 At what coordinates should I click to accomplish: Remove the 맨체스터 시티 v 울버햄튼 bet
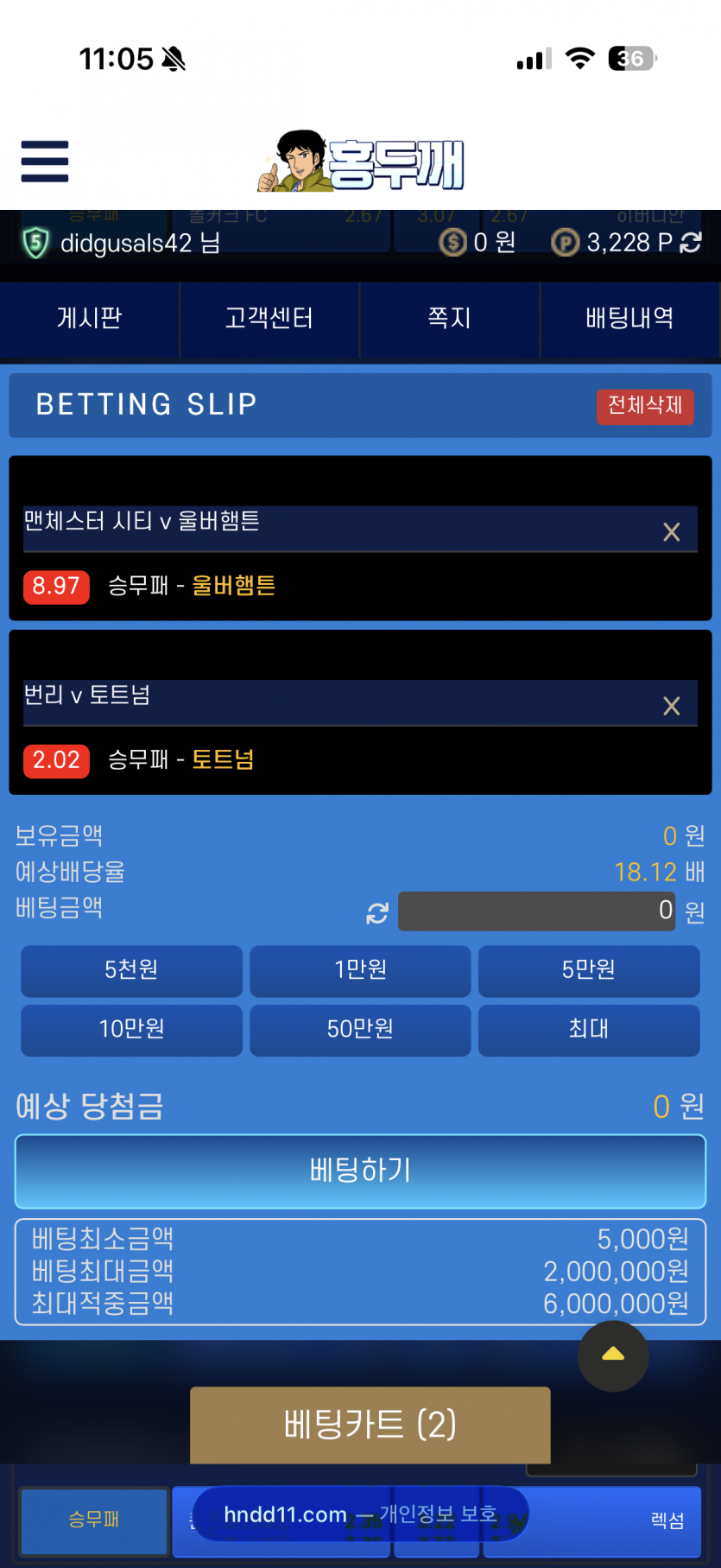tap(672, 532)
